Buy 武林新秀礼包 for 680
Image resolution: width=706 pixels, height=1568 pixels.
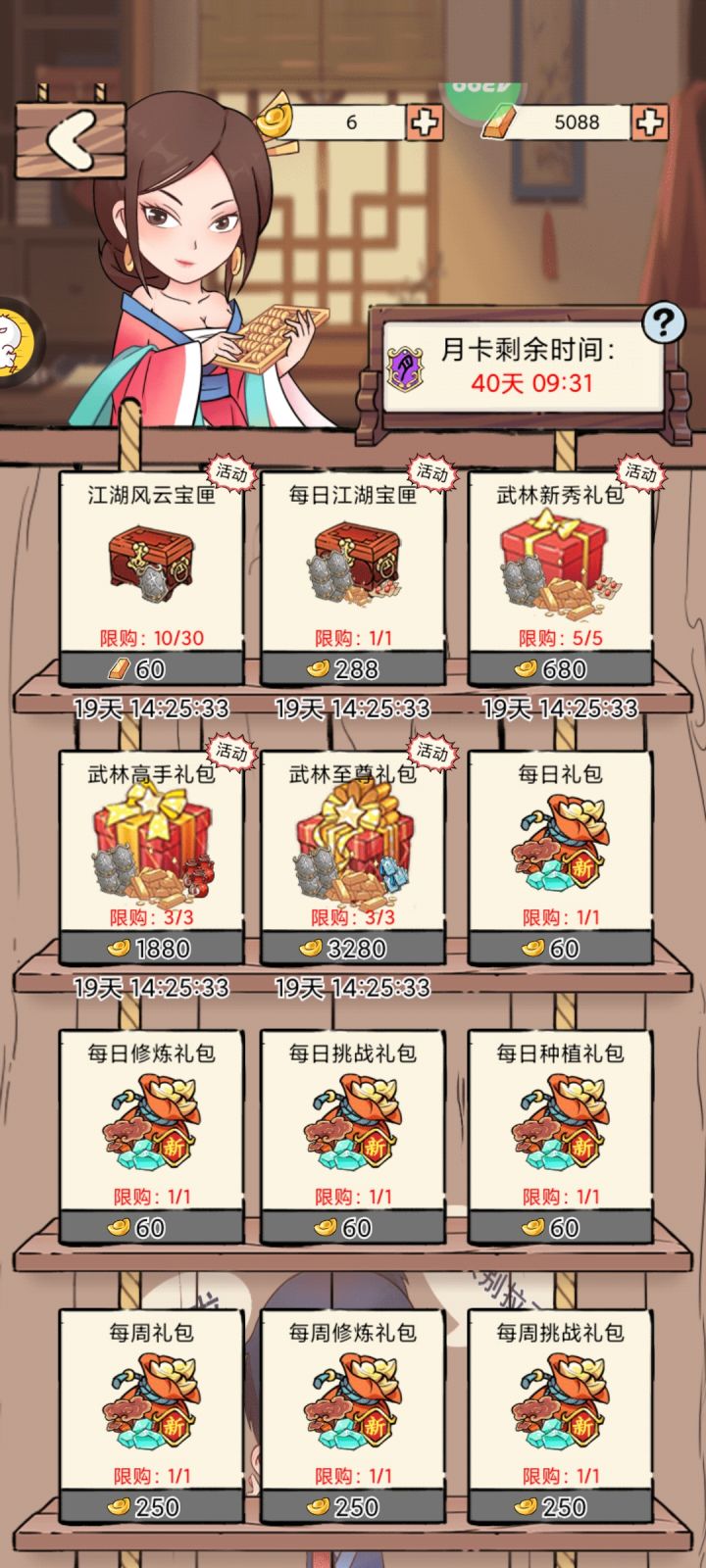(x=554, y=668)
